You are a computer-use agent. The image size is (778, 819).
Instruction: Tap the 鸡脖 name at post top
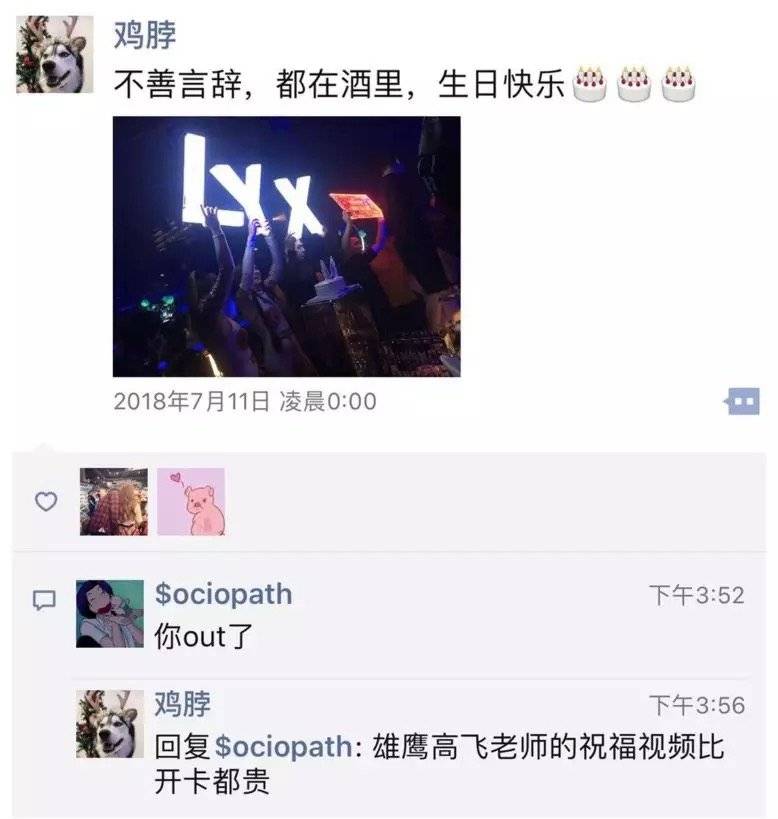coord(145,36)
